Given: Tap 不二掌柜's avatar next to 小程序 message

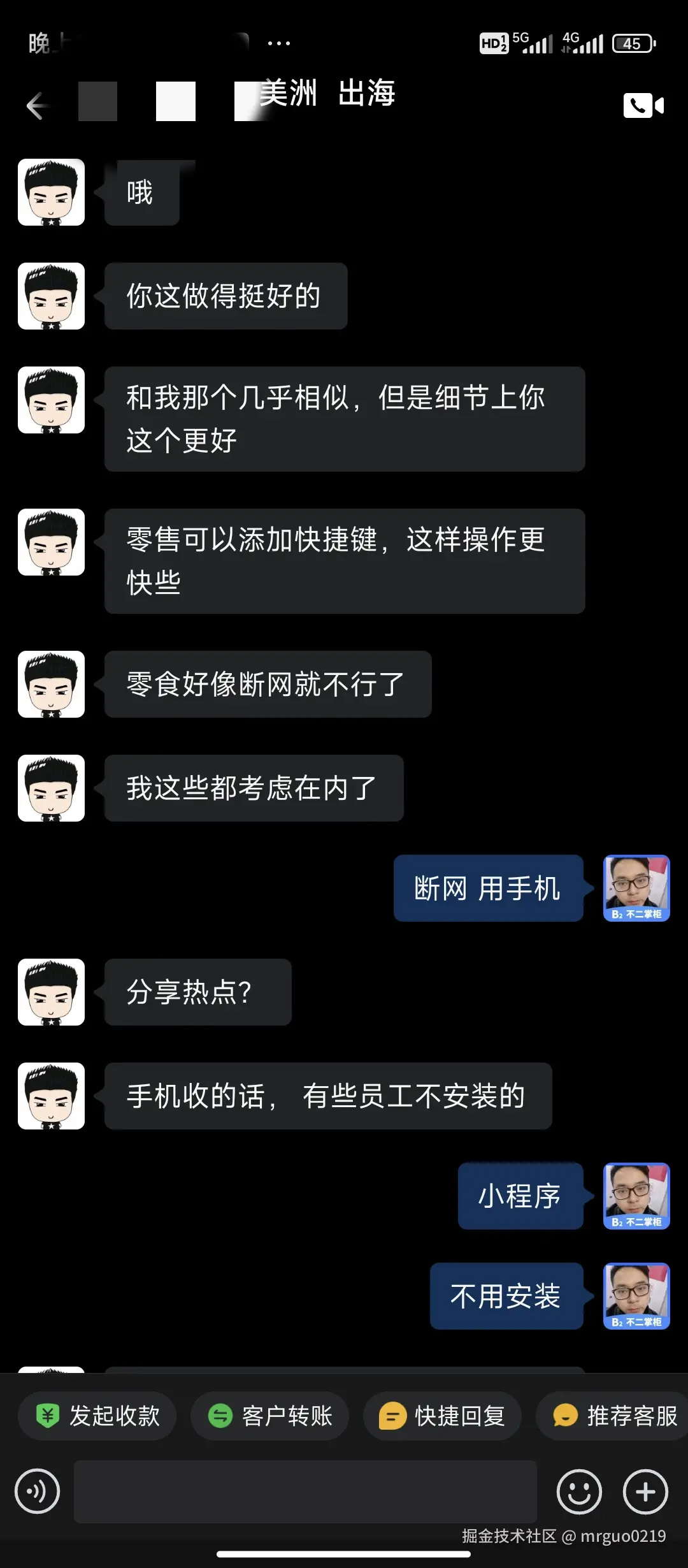Looking at the screenshot, I should (x=636, y=1196).
